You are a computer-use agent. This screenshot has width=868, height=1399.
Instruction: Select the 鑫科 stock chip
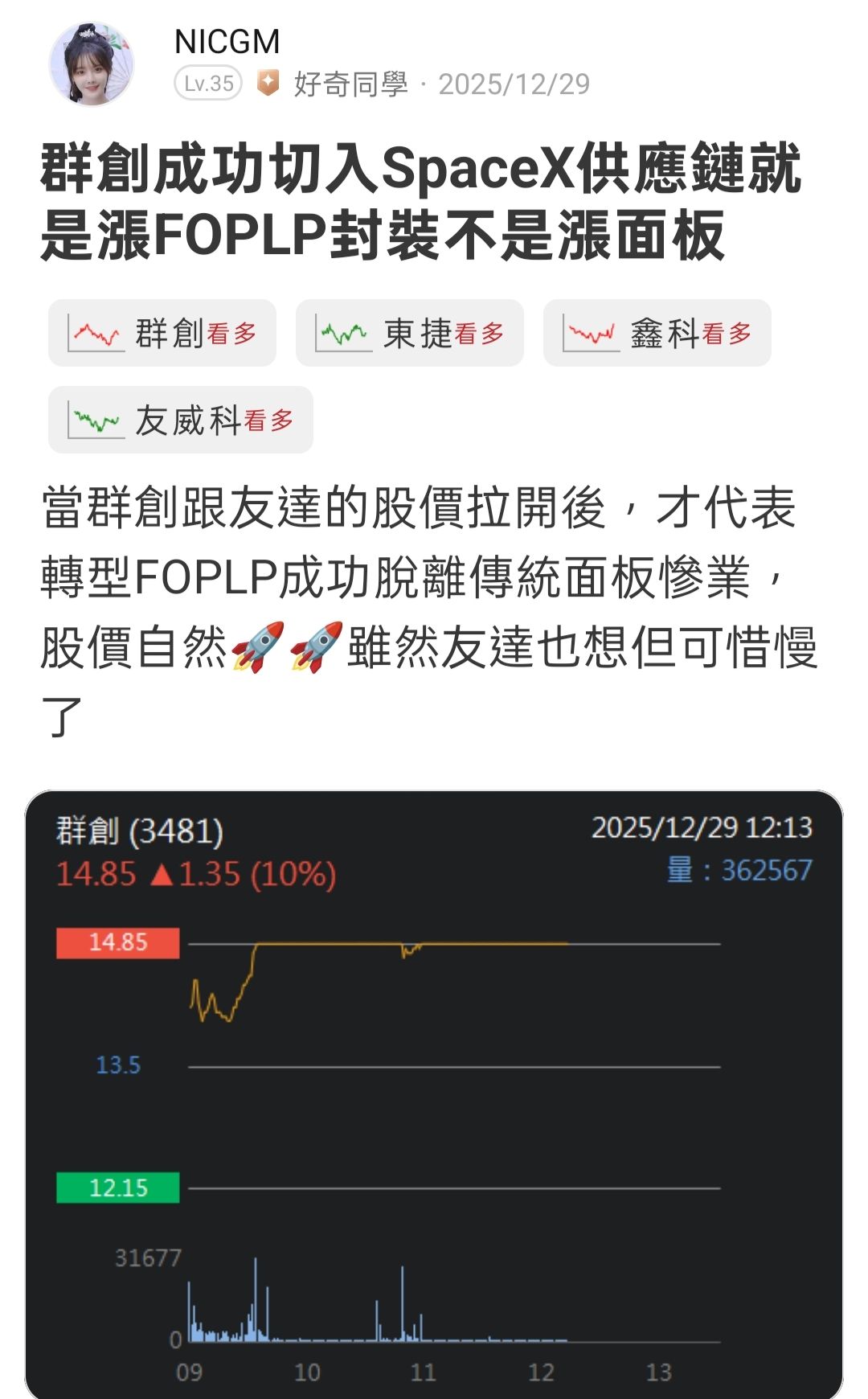pos(657,333)
